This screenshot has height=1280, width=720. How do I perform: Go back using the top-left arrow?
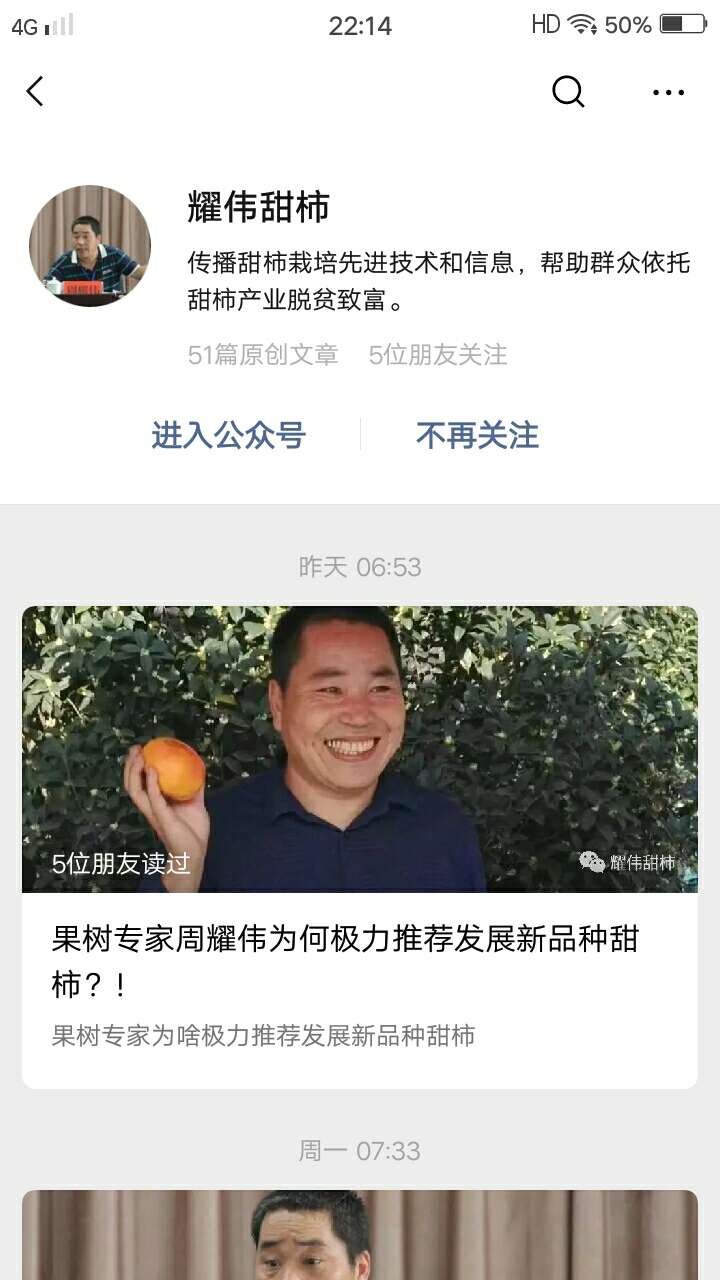coord(35,92)
